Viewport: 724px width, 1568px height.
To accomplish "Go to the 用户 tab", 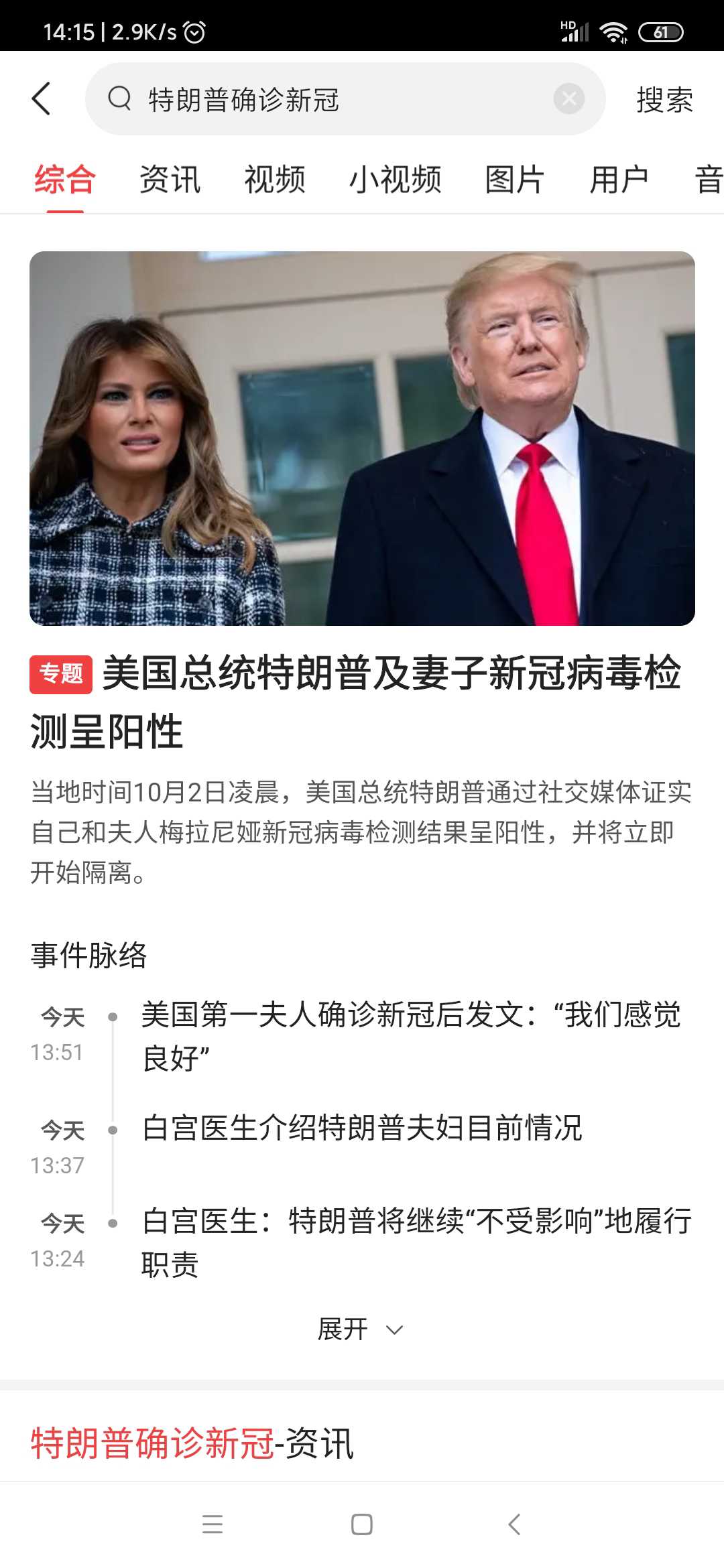I will click(619, 180).
